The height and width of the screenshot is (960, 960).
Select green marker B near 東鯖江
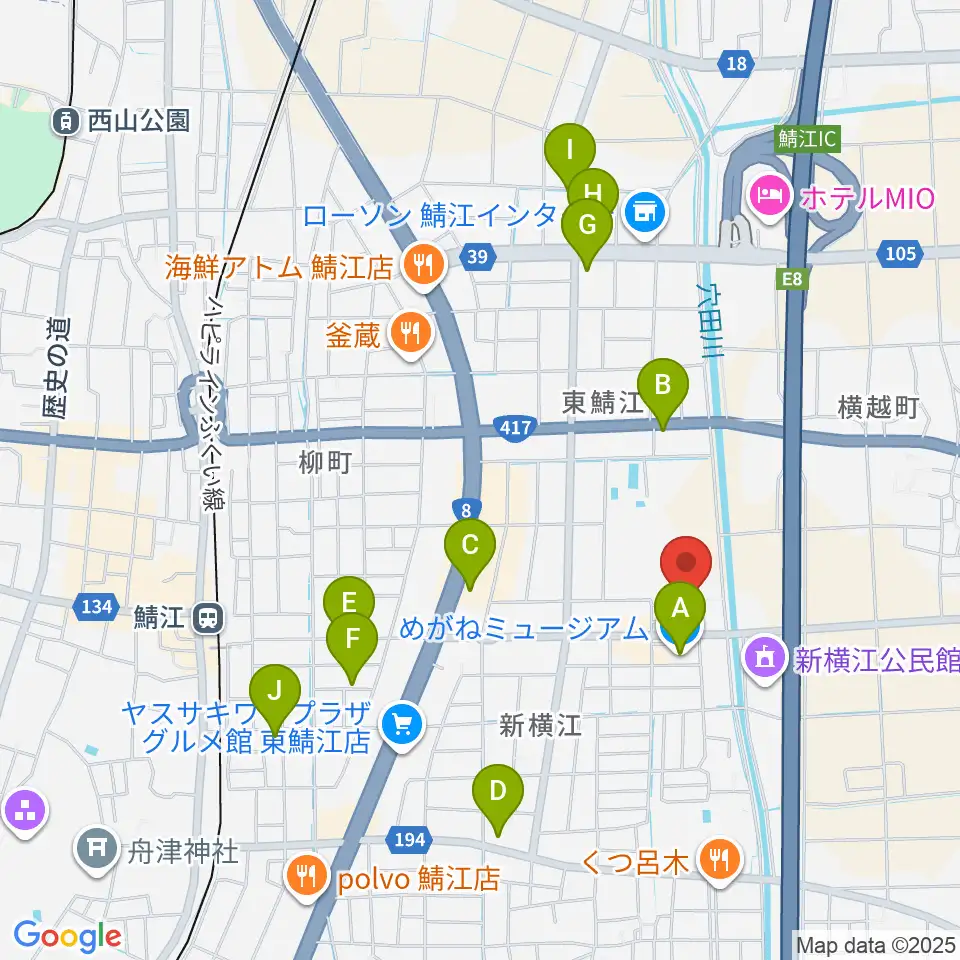click(662, 392)
